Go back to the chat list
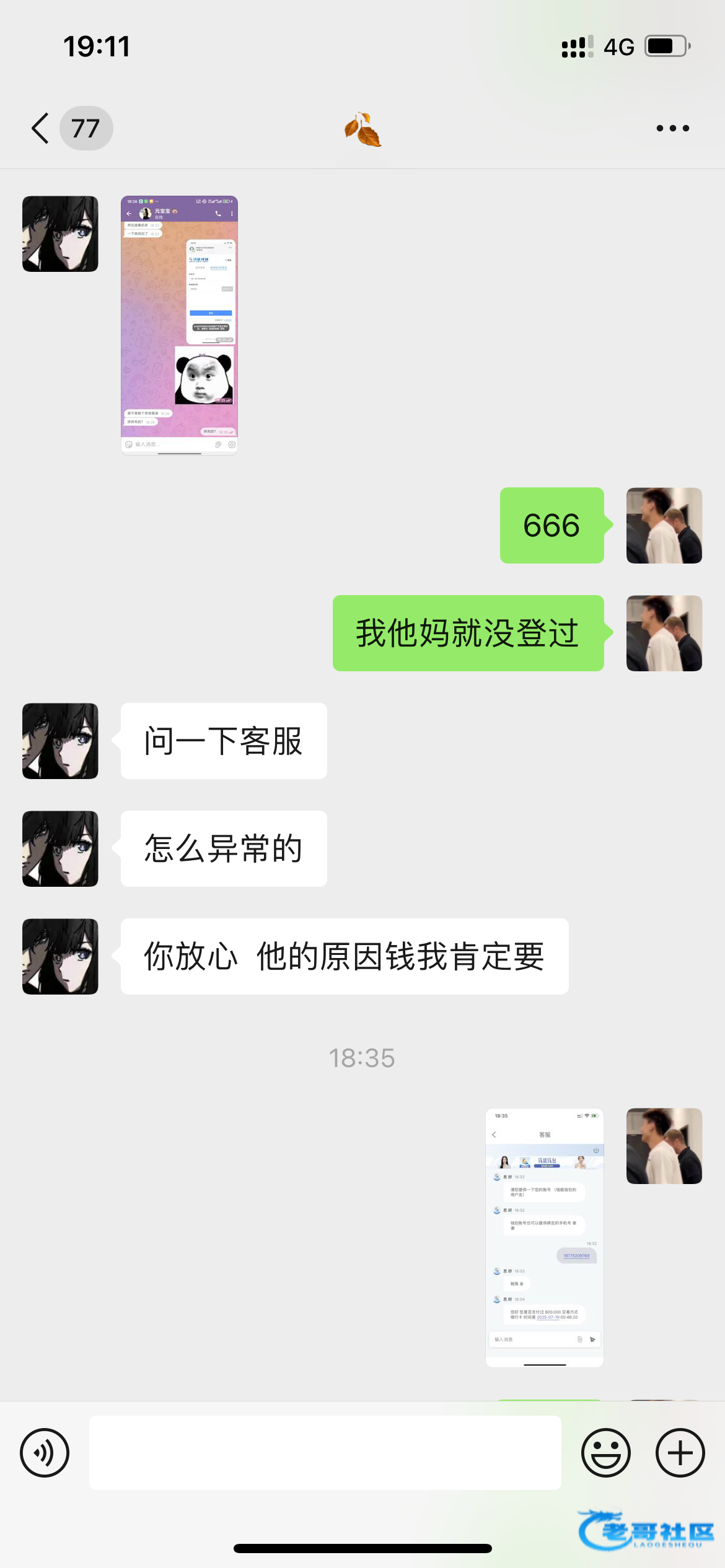Viewport: 725px width, 1568px height. coord(41,128)
